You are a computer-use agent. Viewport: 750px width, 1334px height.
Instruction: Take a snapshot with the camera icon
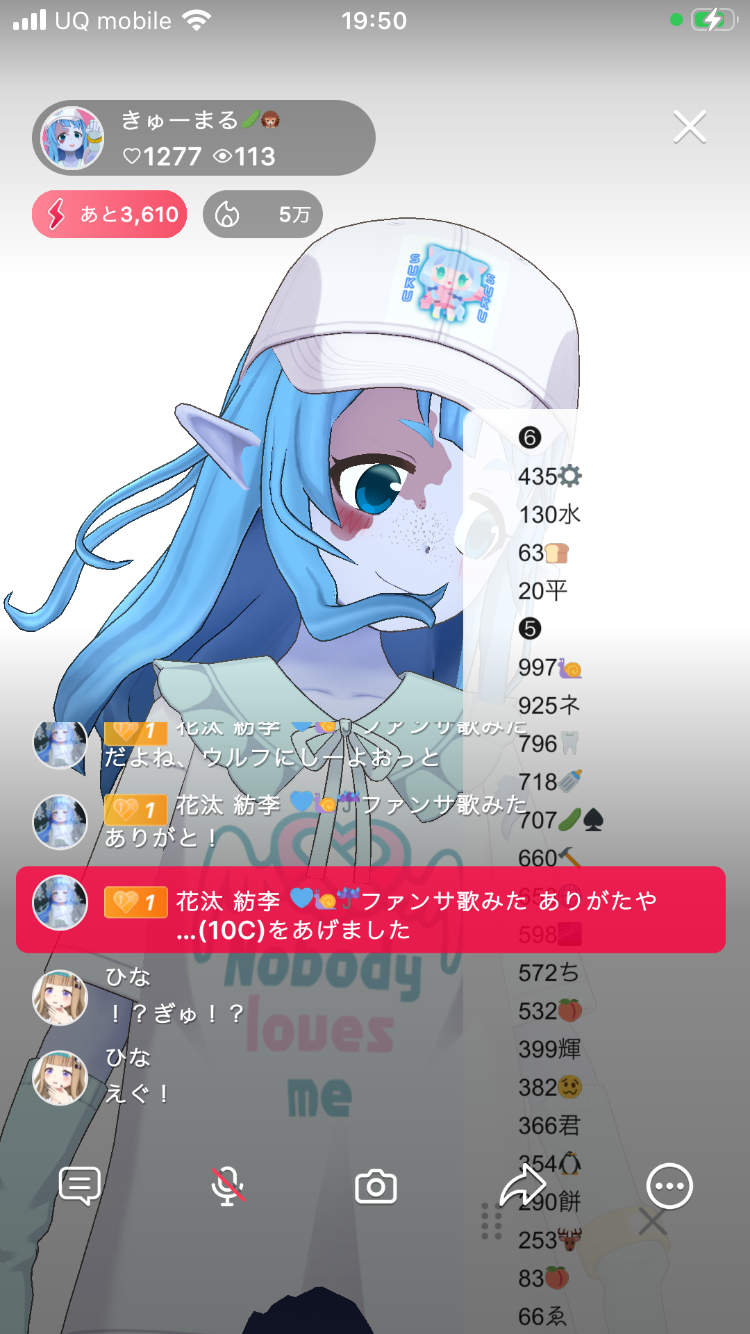(x=376, y=1187)
